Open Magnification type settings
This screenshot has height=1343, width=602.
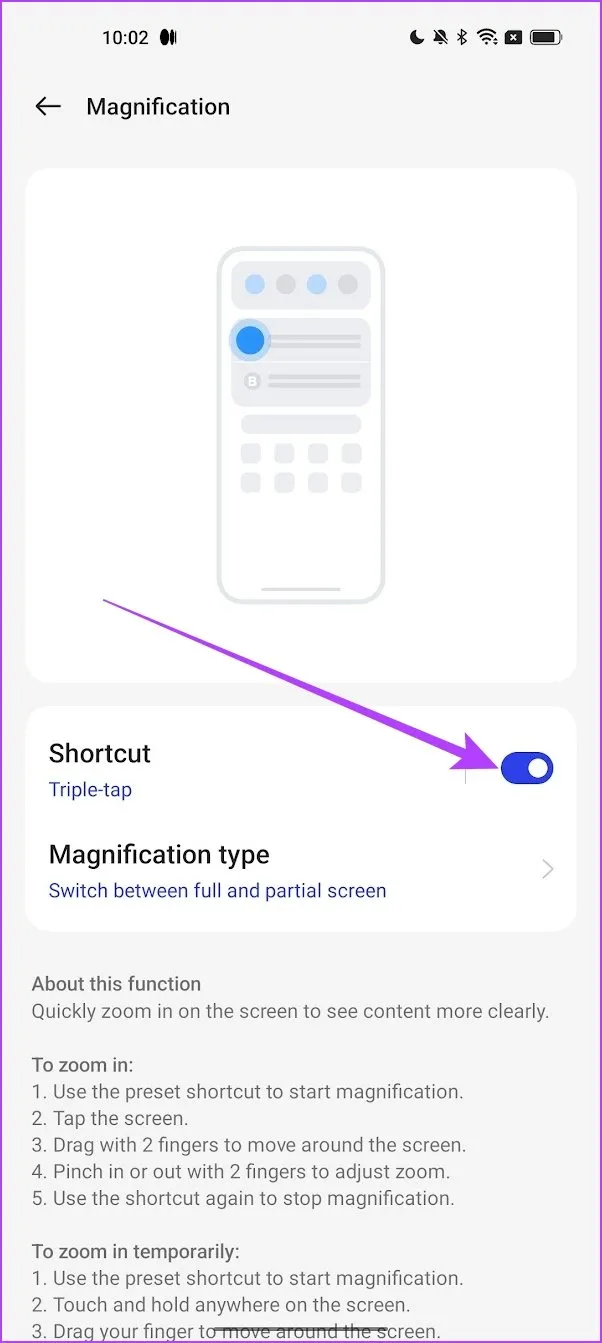pyautogui.click(x=300, y=871)
